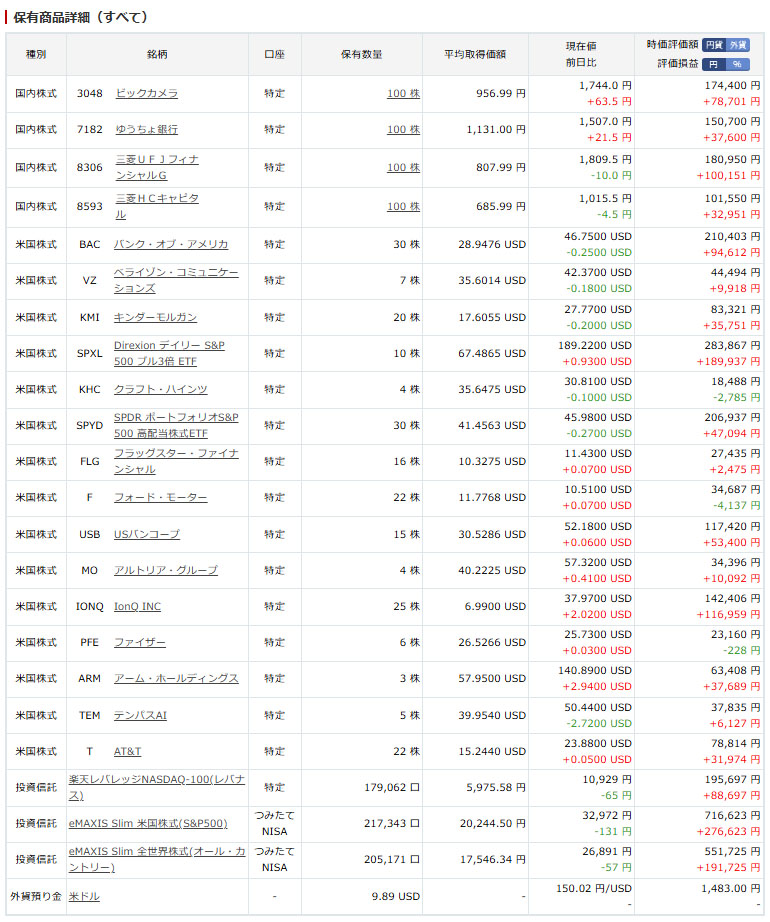Open the ゆうちょ銀行 stock link
The image size is (770, 922).
[x=146, y=129]
